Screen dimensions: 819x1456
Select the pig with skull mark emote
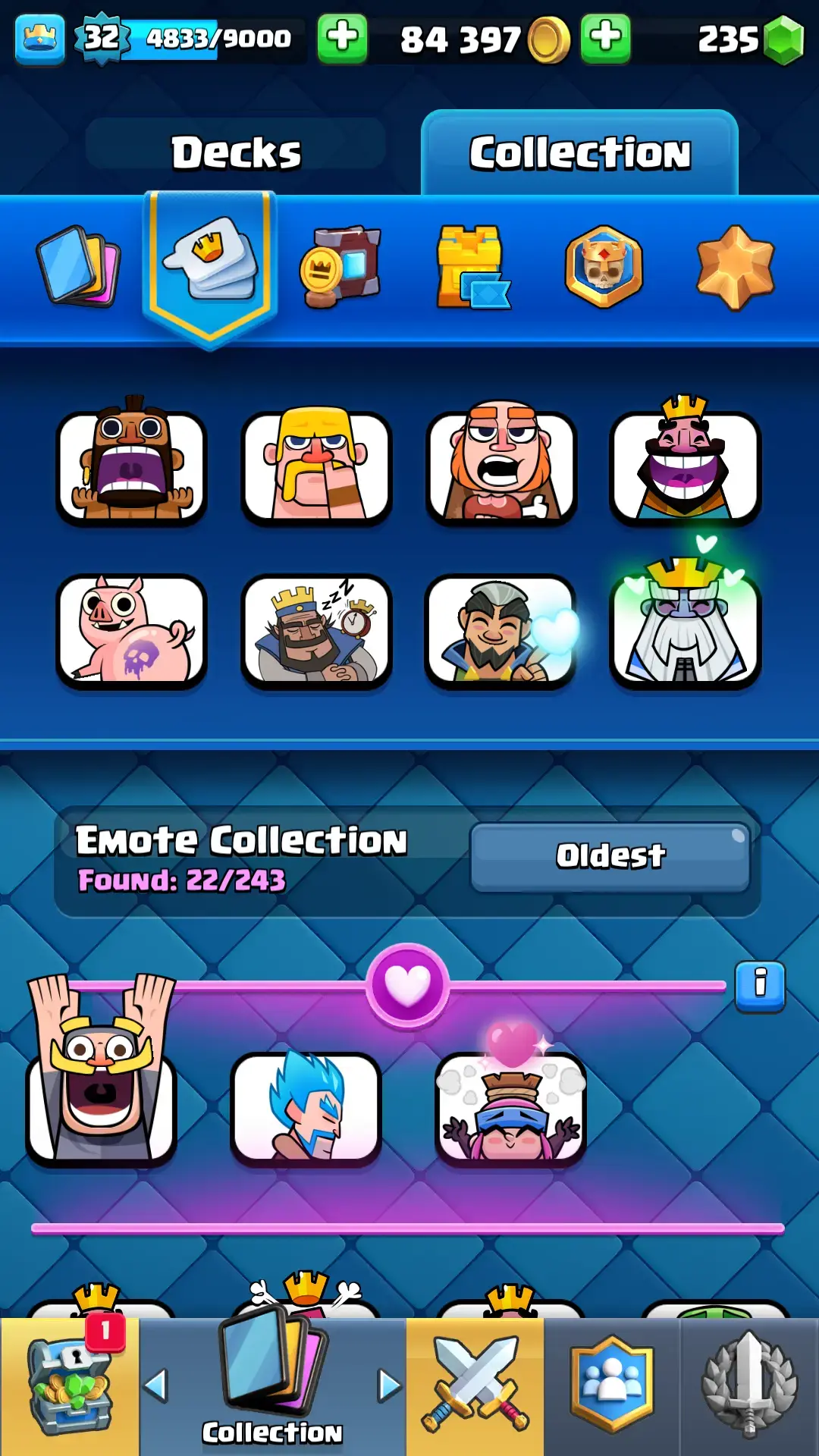(132, 631)
